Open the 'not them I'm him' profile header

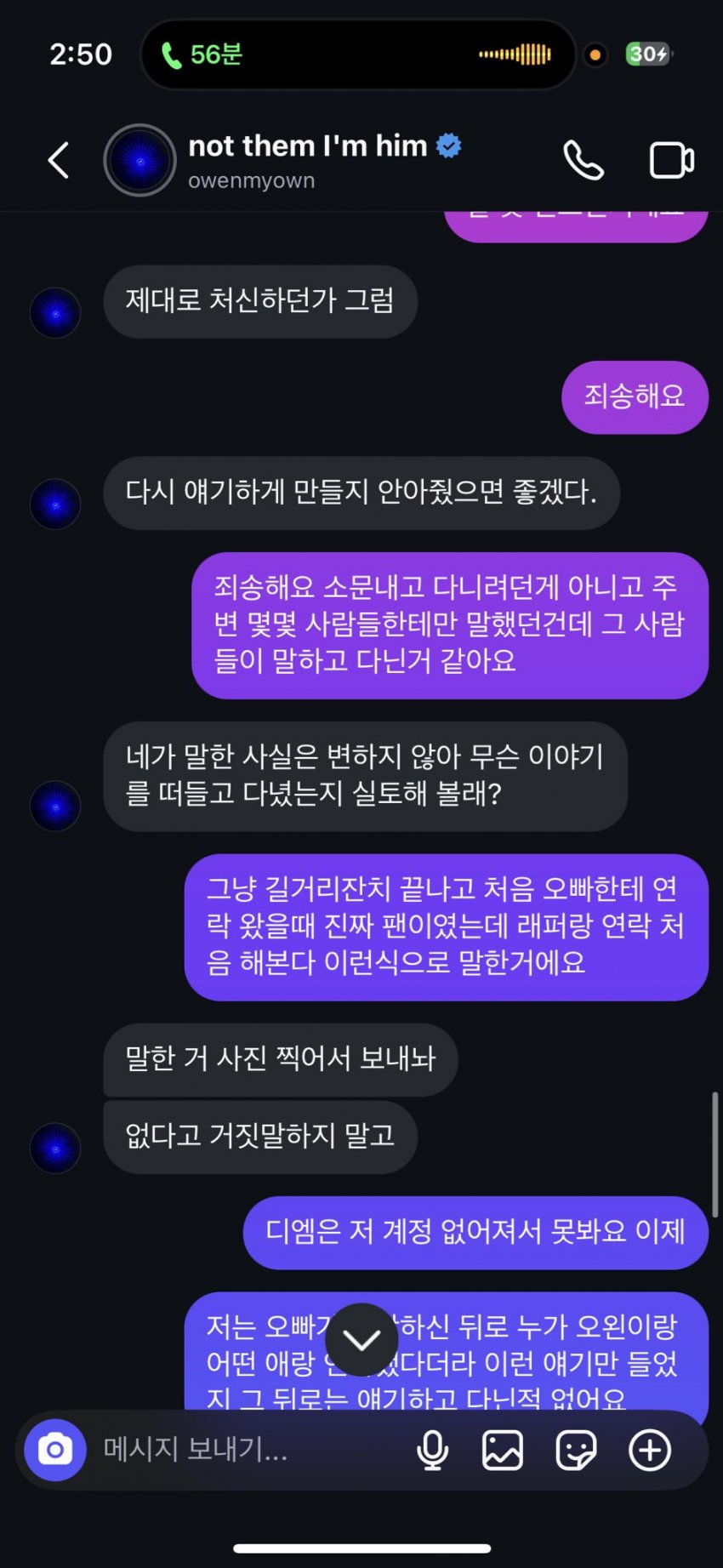306,160
